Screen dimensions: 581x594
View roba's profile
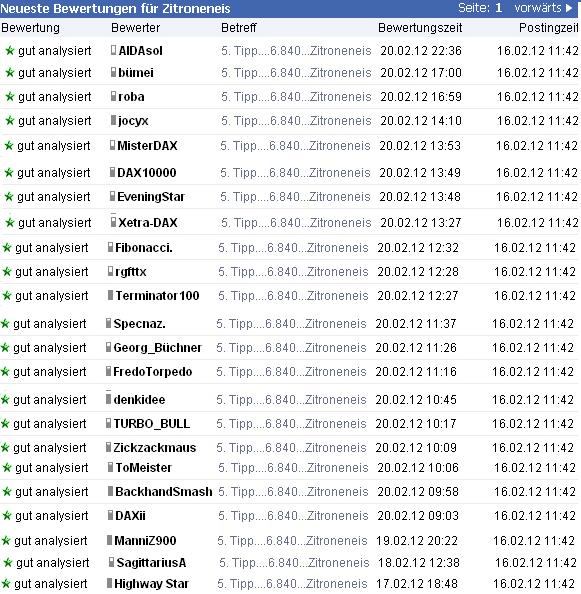[131, 97]
